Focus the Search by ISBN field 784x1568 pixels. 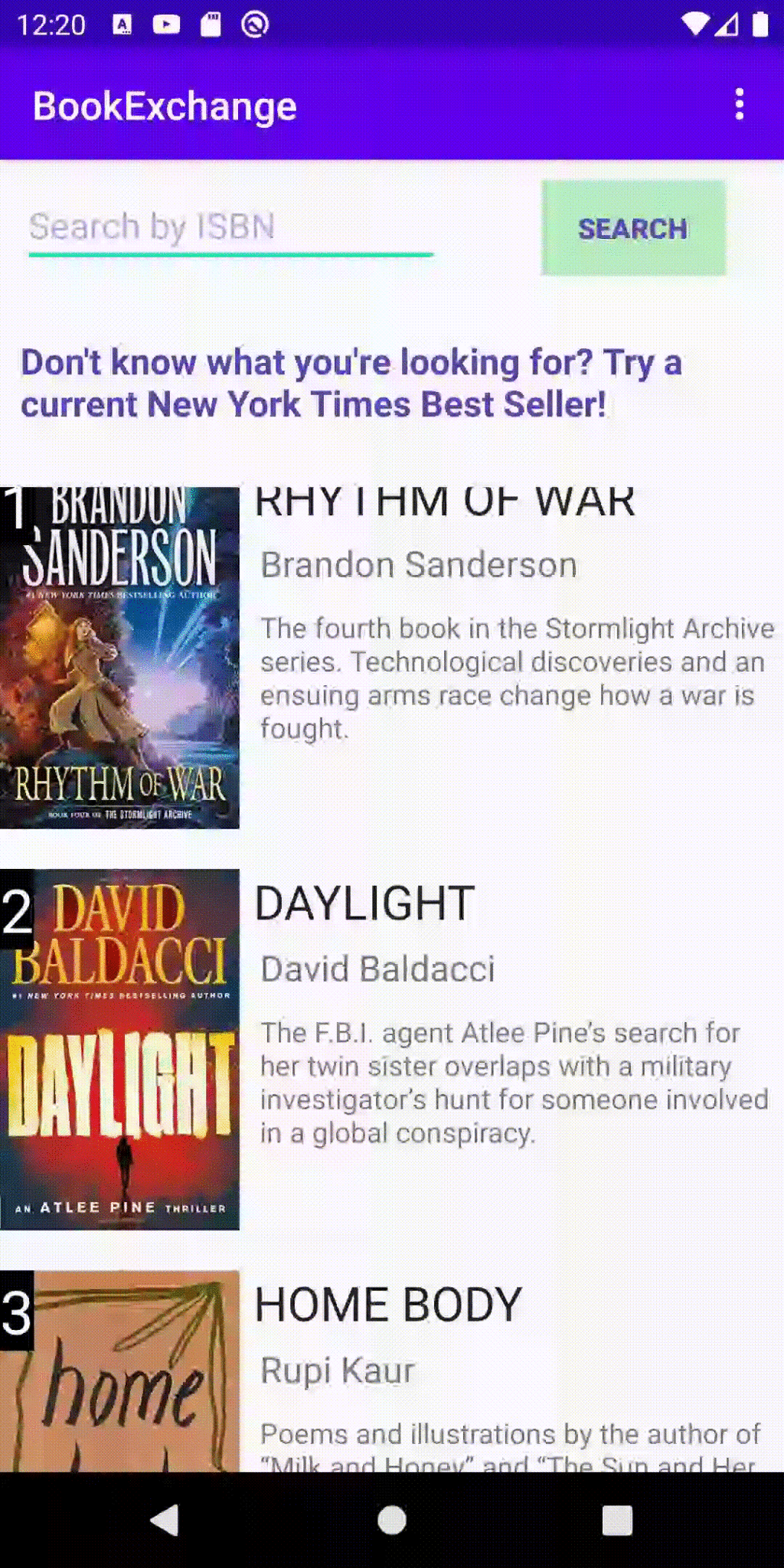pyautogui.click(x=230, y=227)
